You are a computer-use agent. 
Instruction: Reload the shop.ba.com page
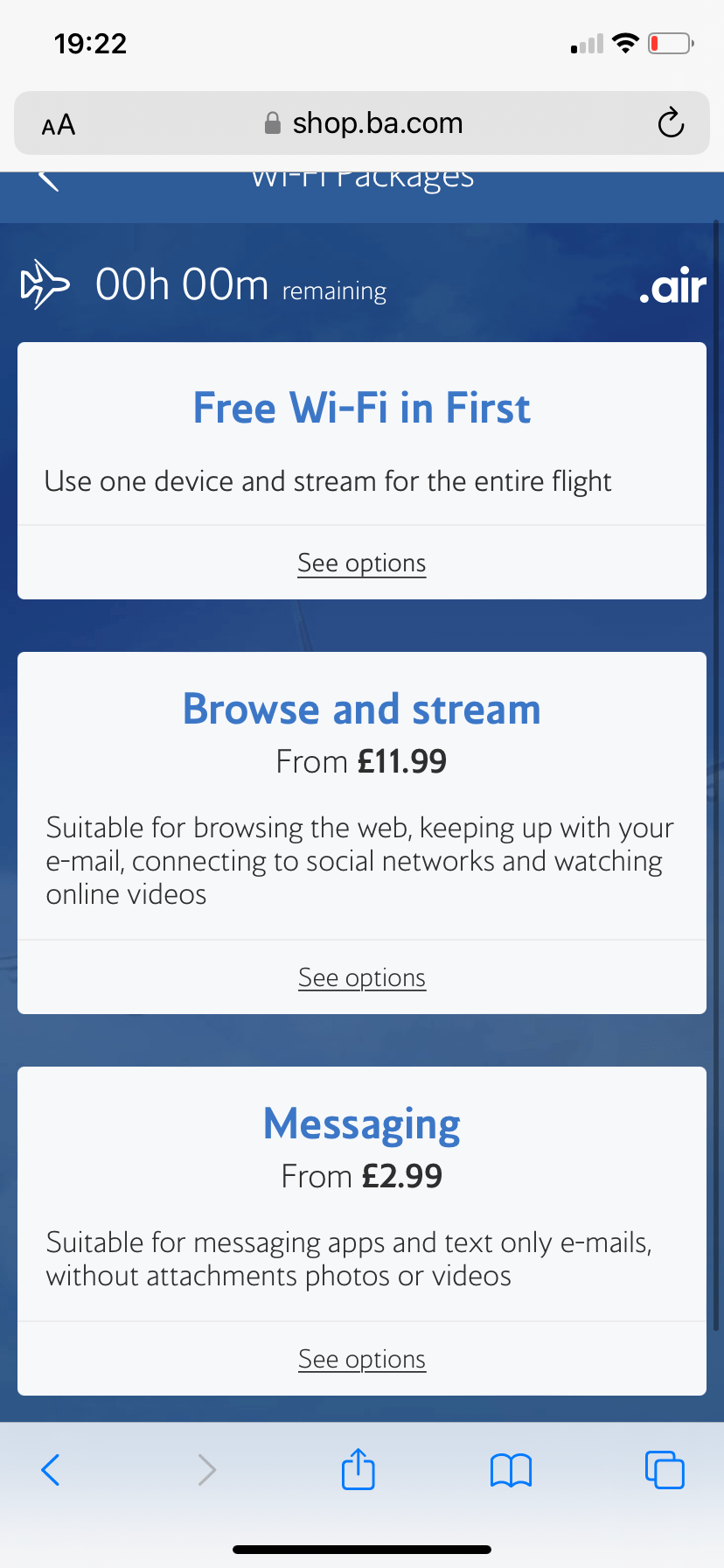pyautogui.click(x=670, y=122)
